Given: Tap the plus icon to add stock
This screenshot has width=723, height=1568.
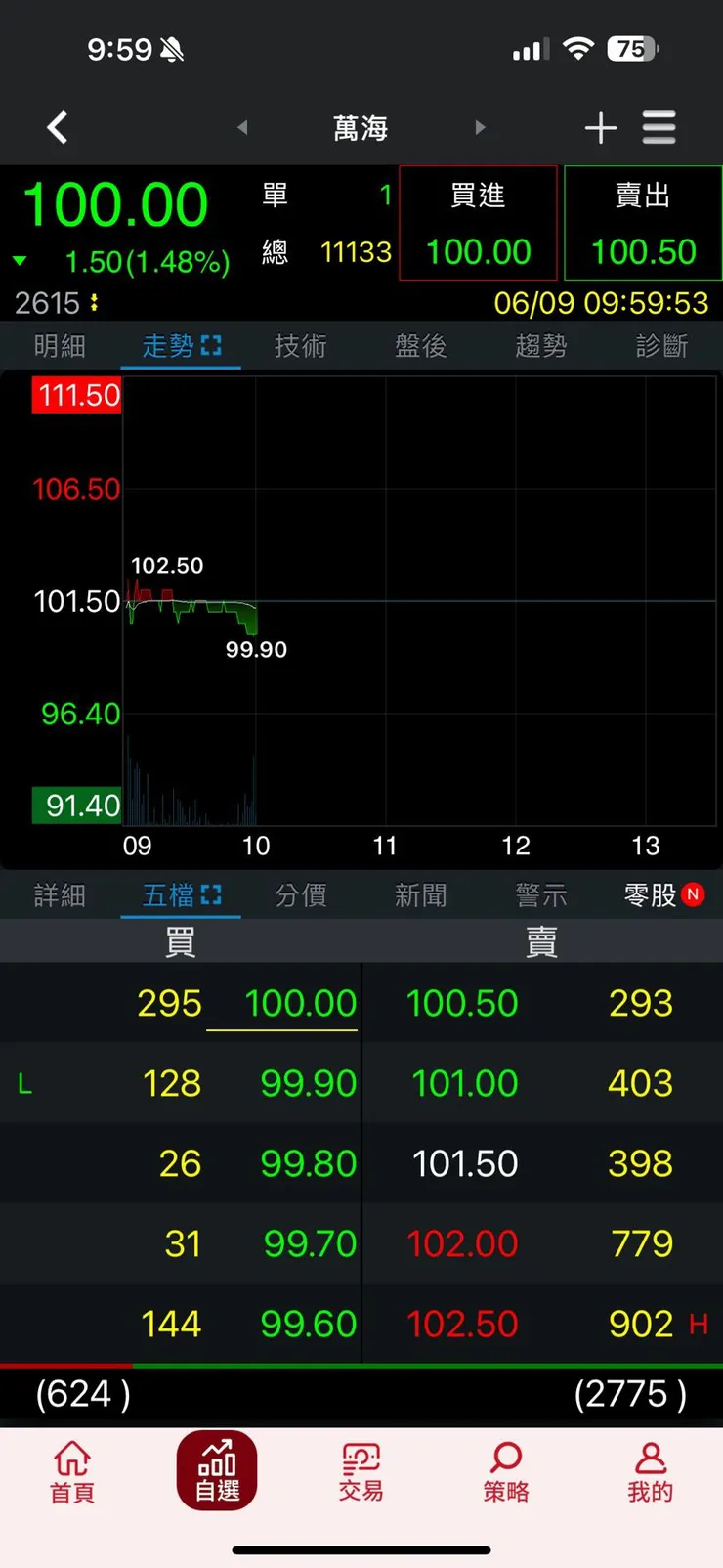Looking at the screenshot, I should coord(601,127).
